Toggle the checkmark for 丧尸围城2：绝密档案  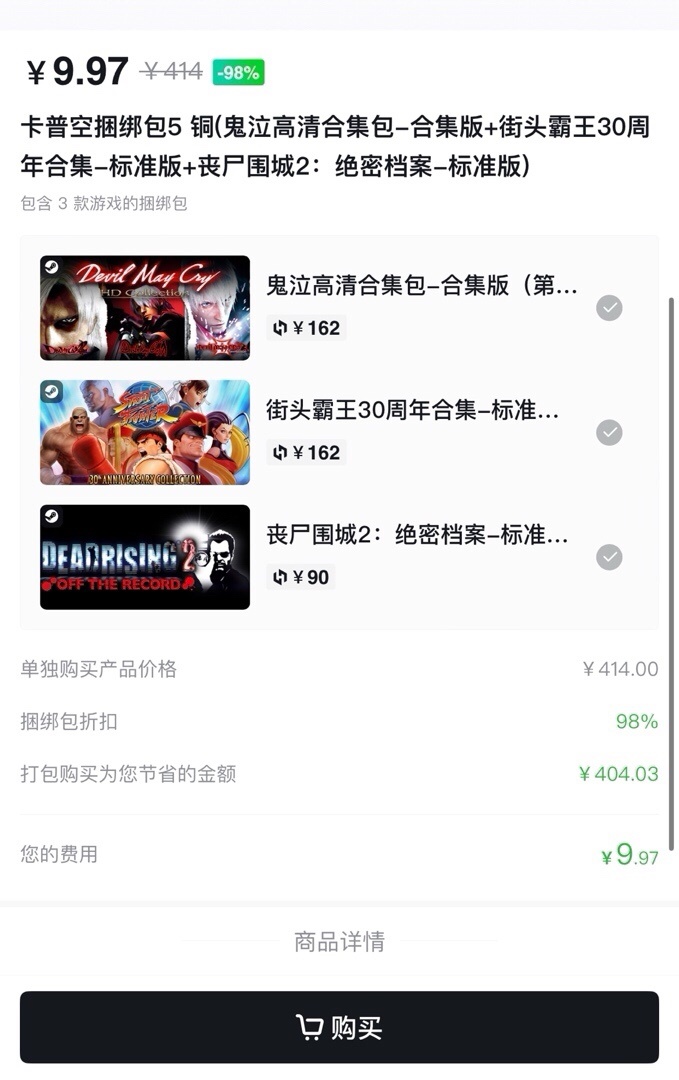click(609, 557)
